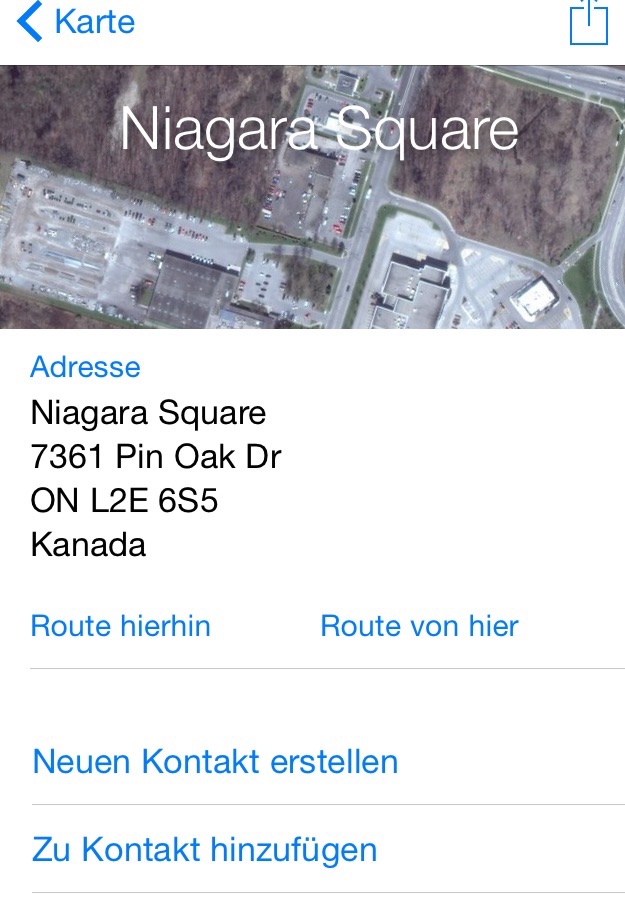625x897 pixels.
Task: Tap Neuen Kontakt erstellen
Action: coord(216,761)
